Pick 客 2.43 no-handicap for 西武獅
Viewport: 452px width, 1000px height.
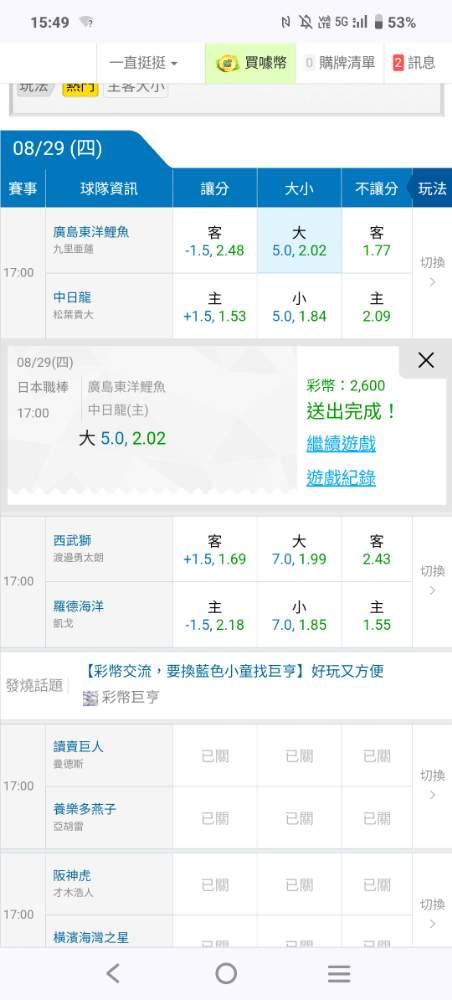tap(377, 550)
